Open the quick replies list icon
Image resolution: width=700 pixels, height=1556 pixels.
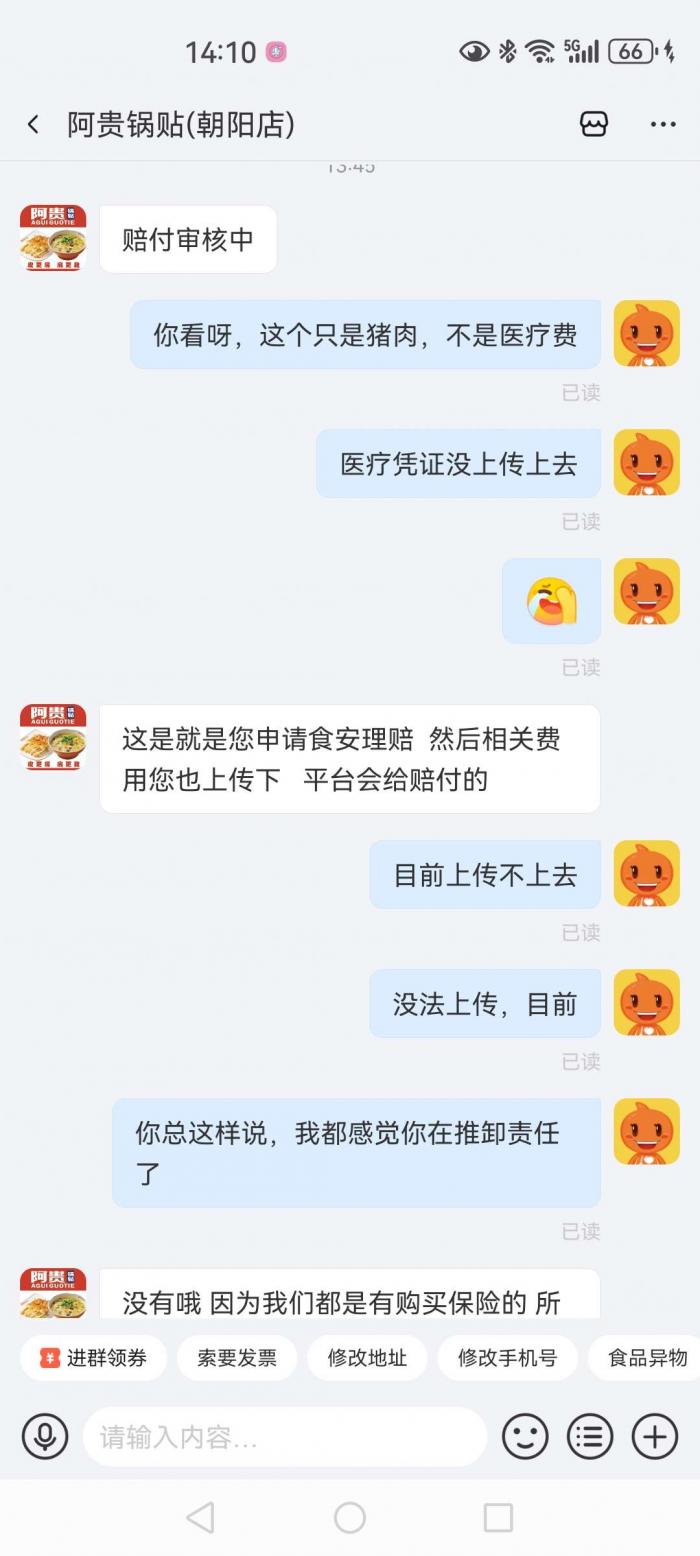point(590,1437)
